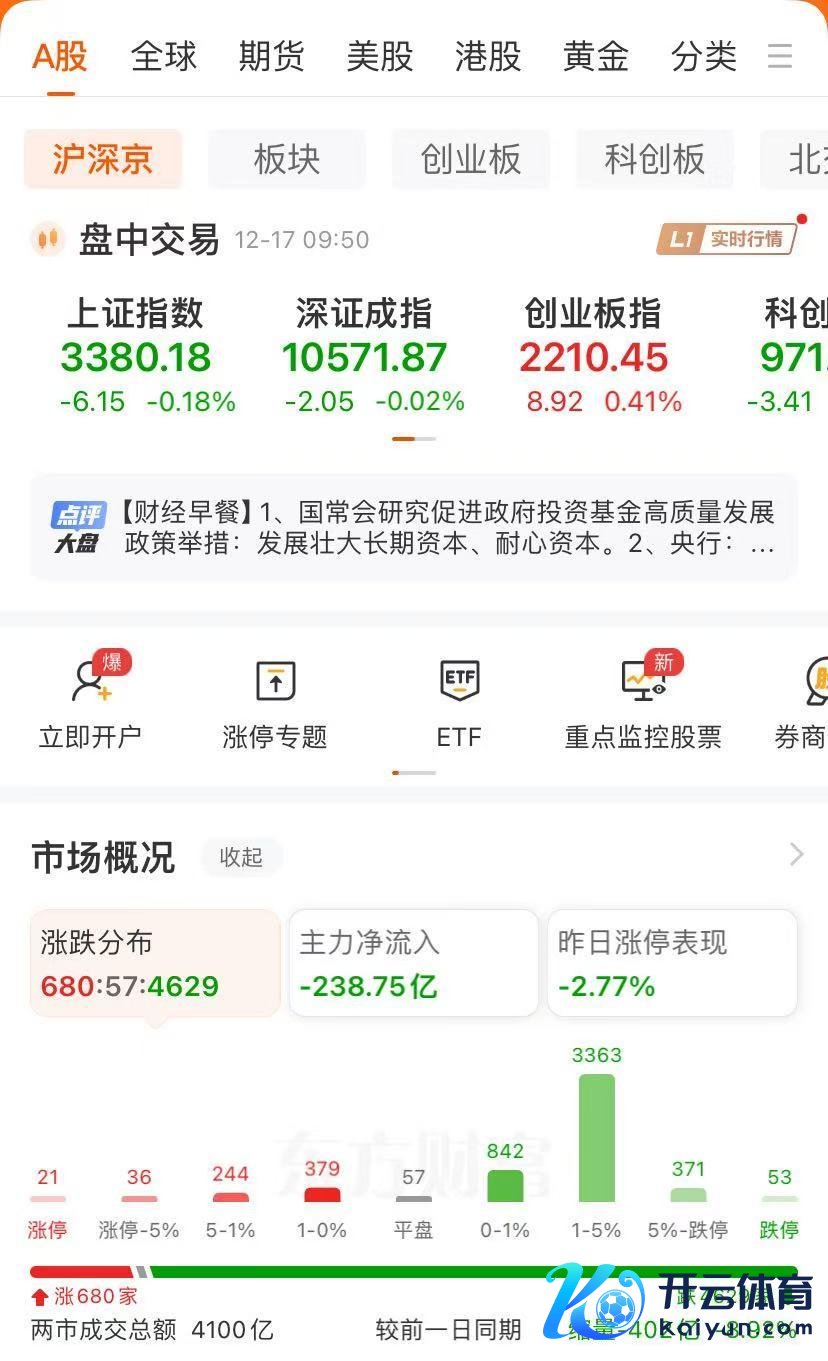Open the 创业板指 index card
Image resolution: width=828 pixels, height=1361 pixels.
pos(593,357)
